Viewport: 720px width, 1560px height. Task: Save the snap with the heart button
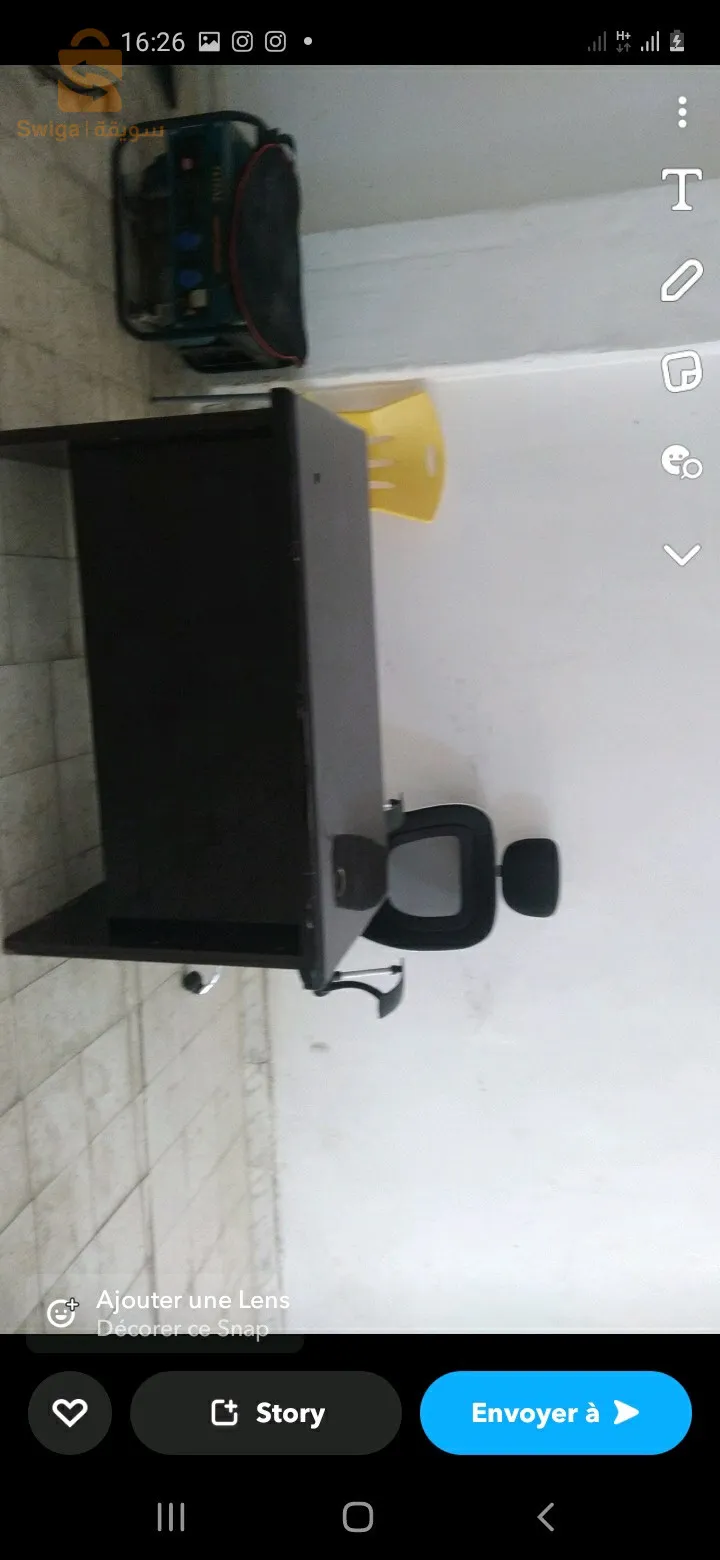tap(70, 1413)
